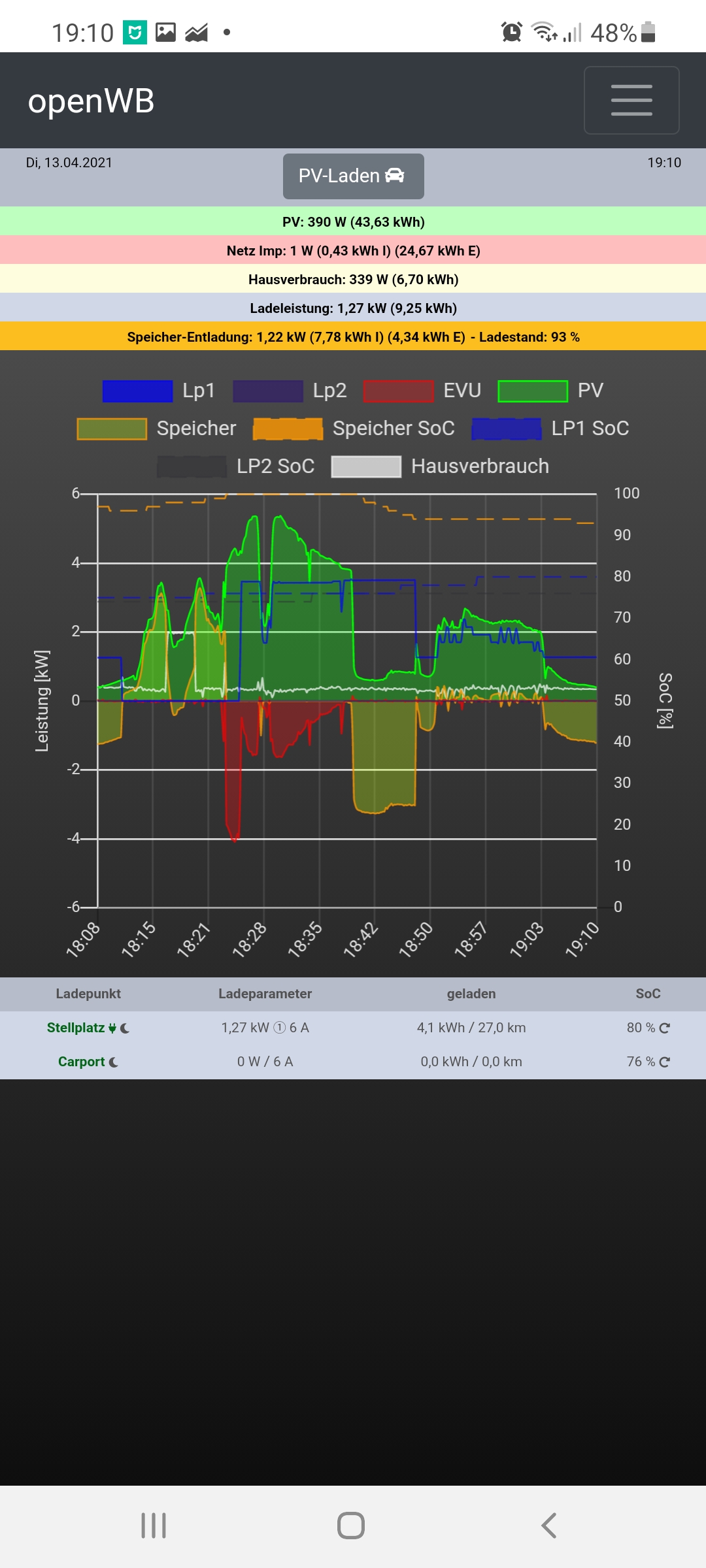Show LP2 SoC series in chart
This screenshot has height=1568, width=706.
click(x=236, y=466)
